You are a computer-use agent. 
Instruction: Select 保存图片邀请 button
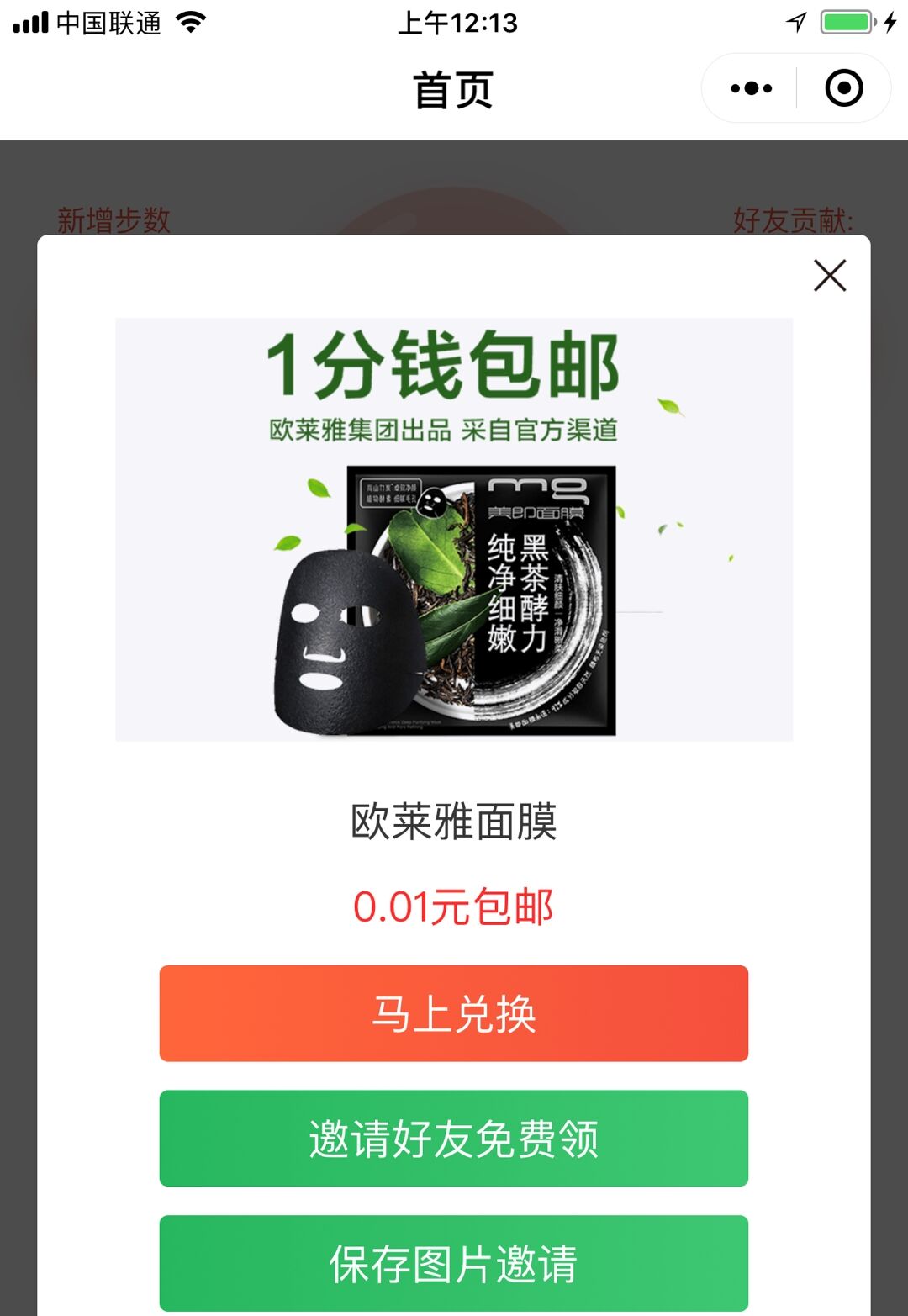point(454,1262)
